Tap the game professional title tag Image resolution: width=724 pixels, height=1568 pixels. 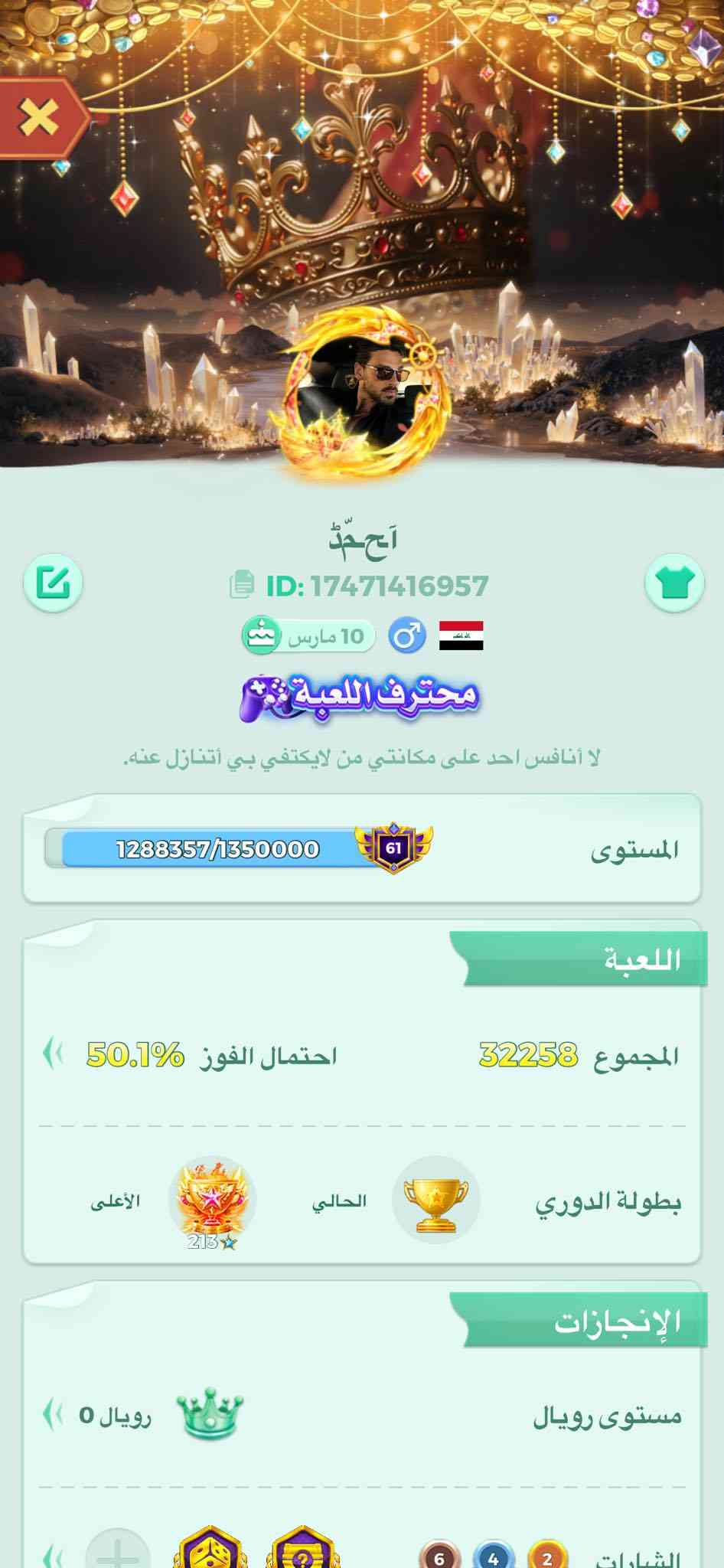point(360,697)
